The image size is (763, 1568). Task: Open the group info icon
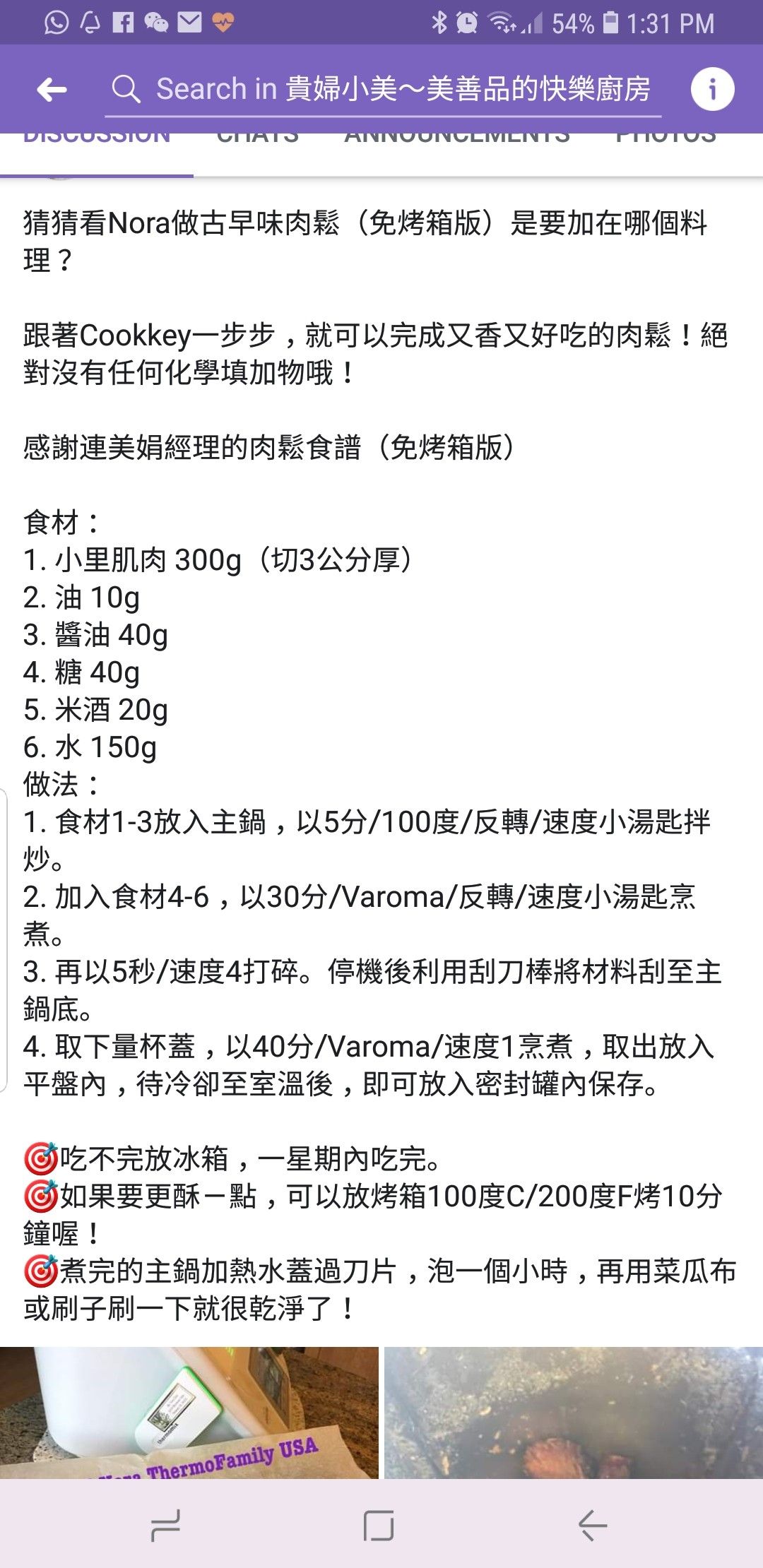pos(712,89)
